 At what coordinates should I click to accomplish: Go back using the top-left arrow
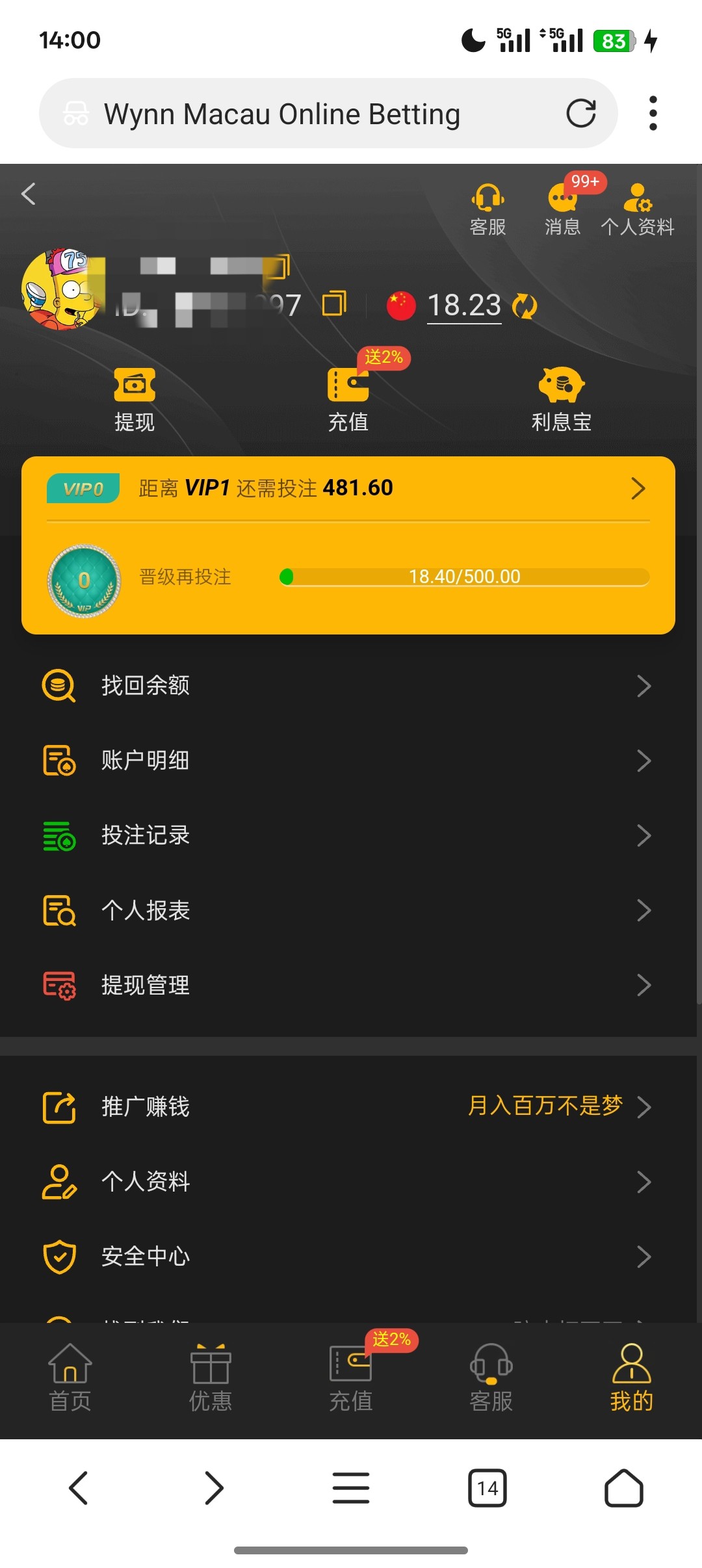pos(29,194)
